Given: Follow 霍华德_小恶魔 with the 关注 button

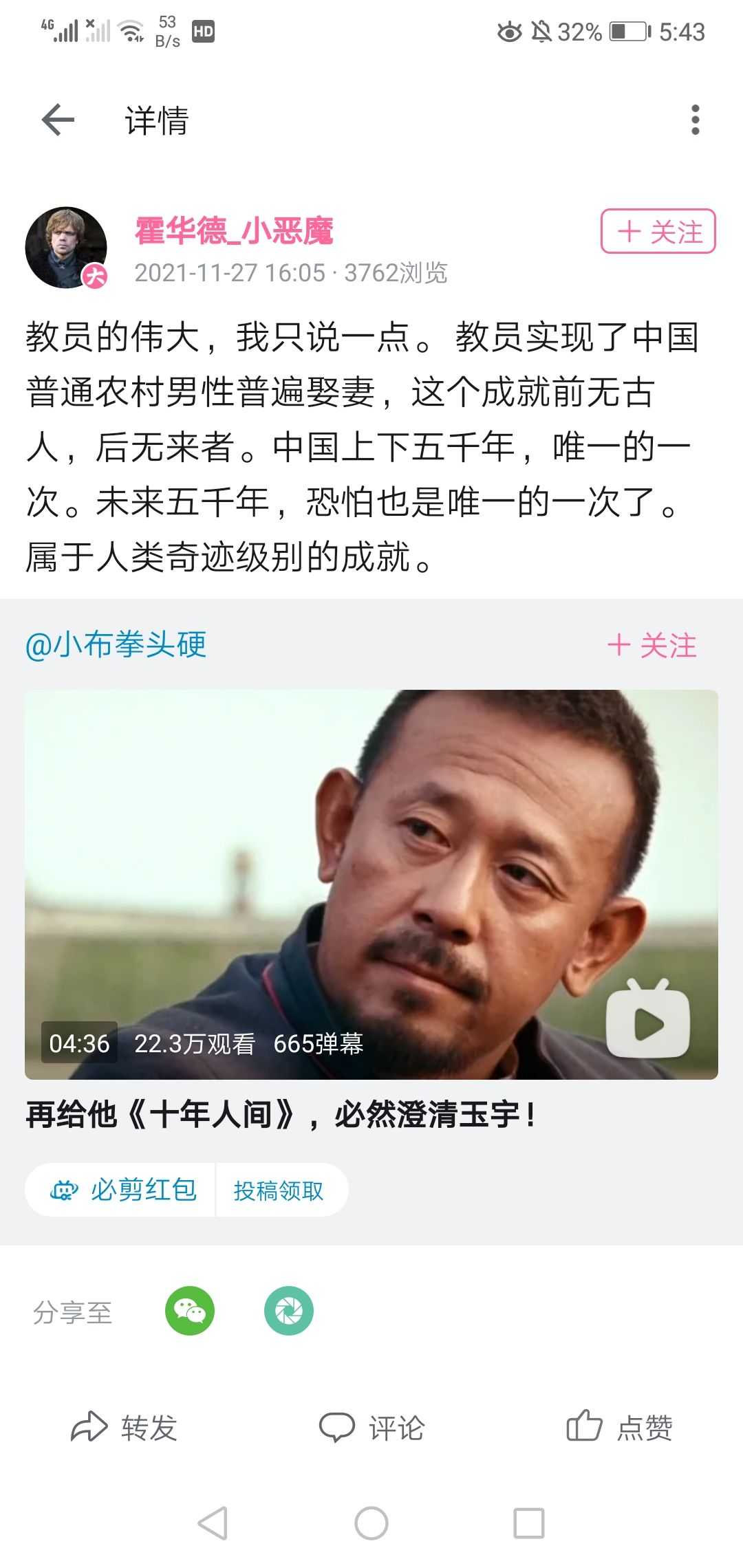Looking at the screenshot, I should 658,232.
